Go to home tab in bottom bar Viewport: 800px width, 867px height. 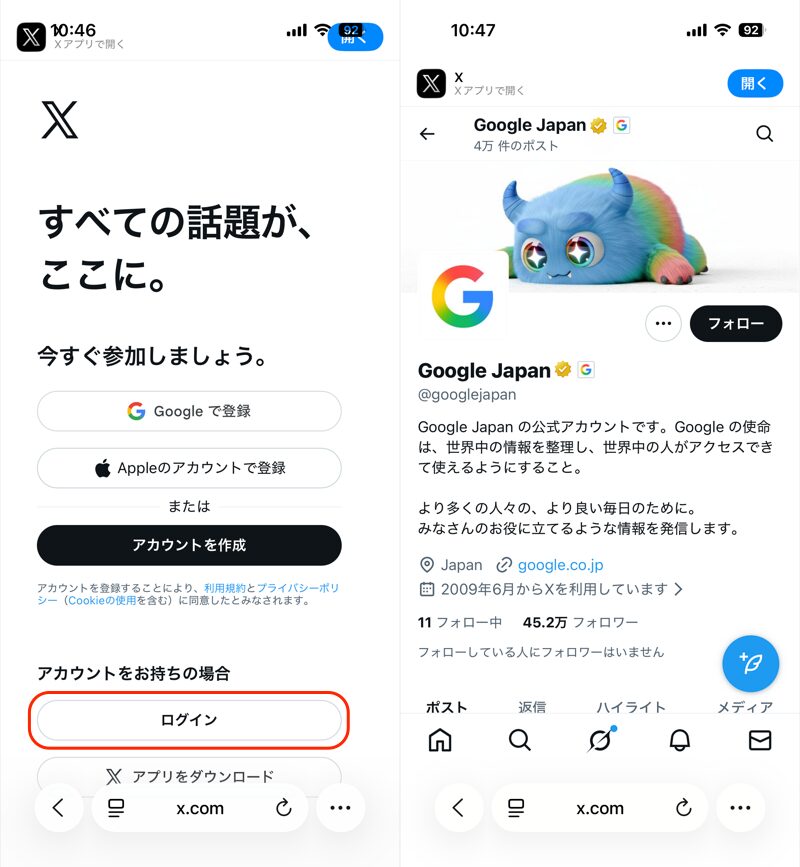[440, 740]
